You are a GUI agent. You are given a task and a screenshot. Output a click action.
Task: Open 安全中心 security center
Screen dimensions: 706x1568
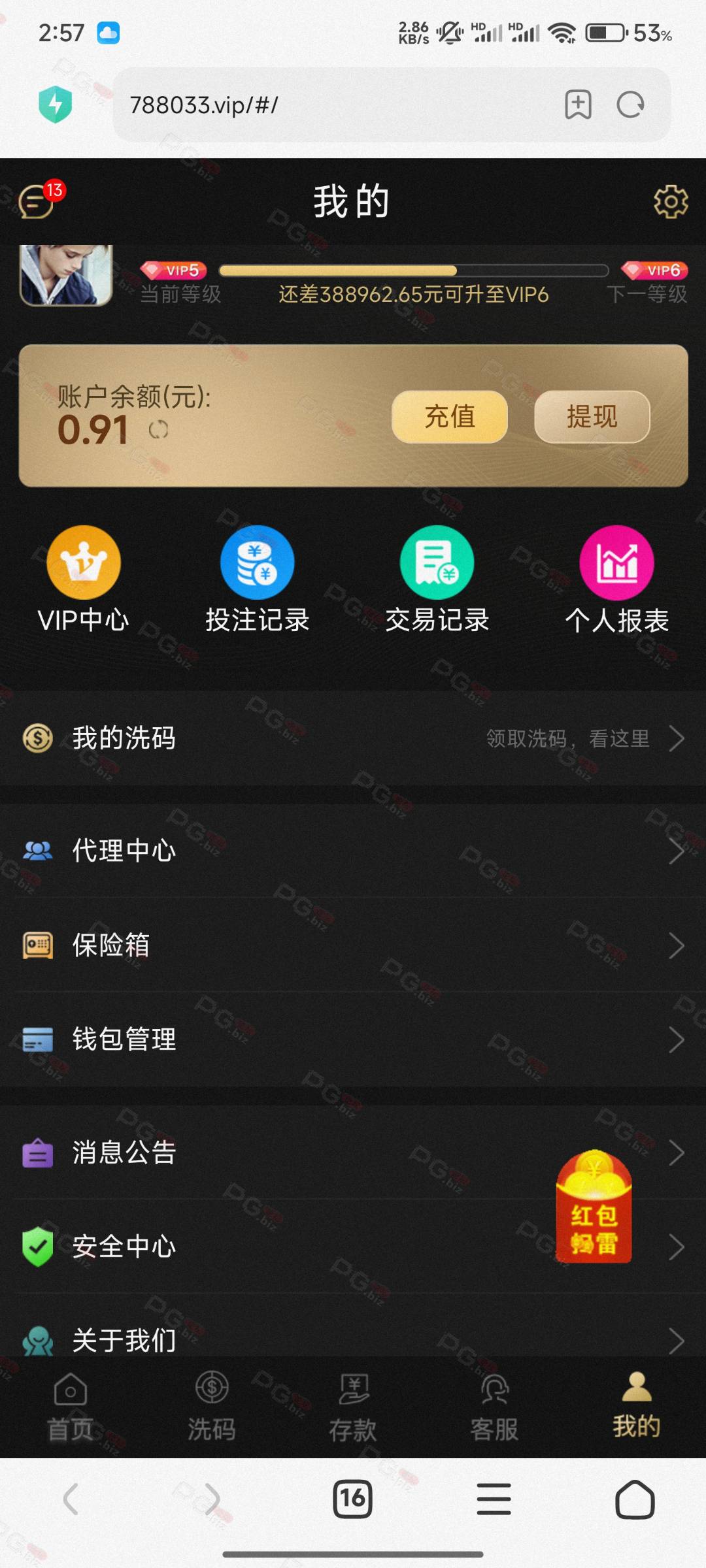tap(353, 1247)
